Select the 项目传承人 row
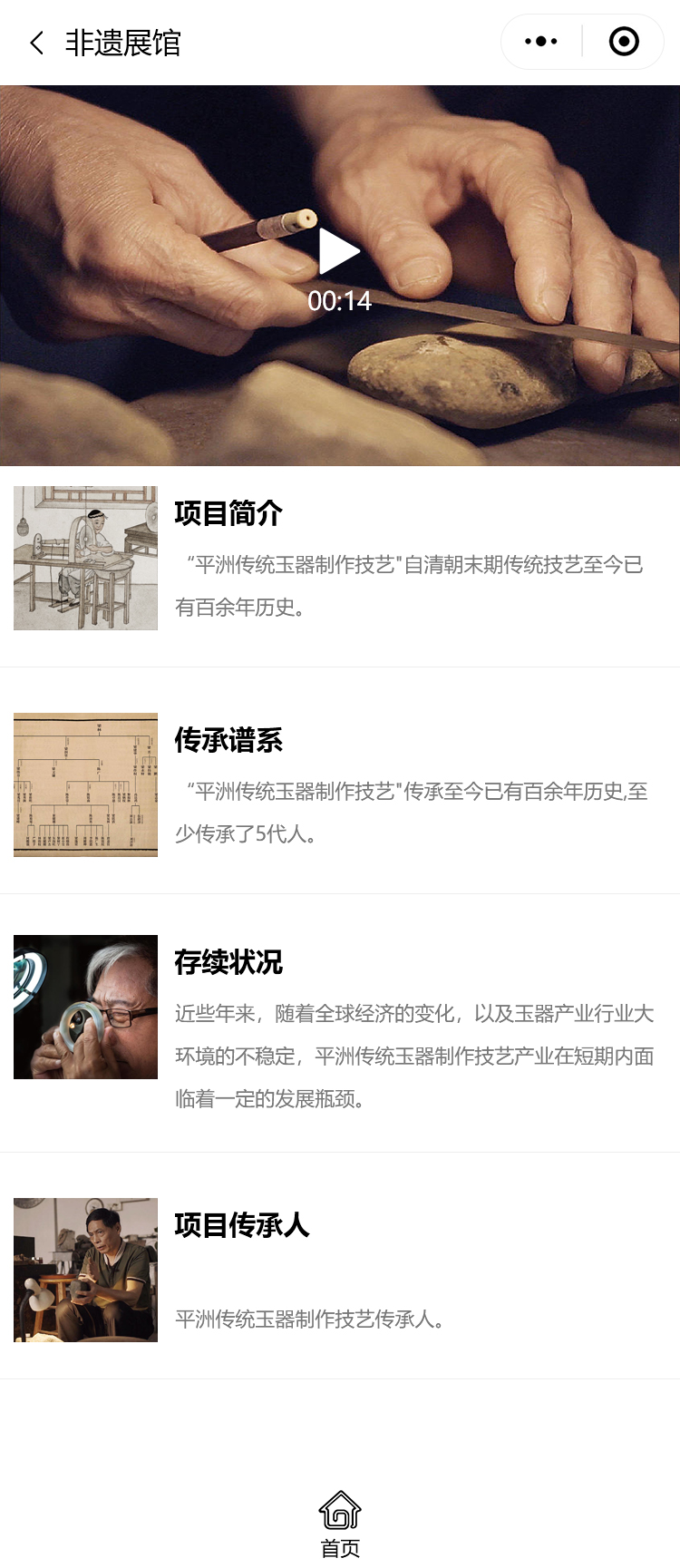The image size is (680, 1568). pyautogui.click(x=340, y=1270)
